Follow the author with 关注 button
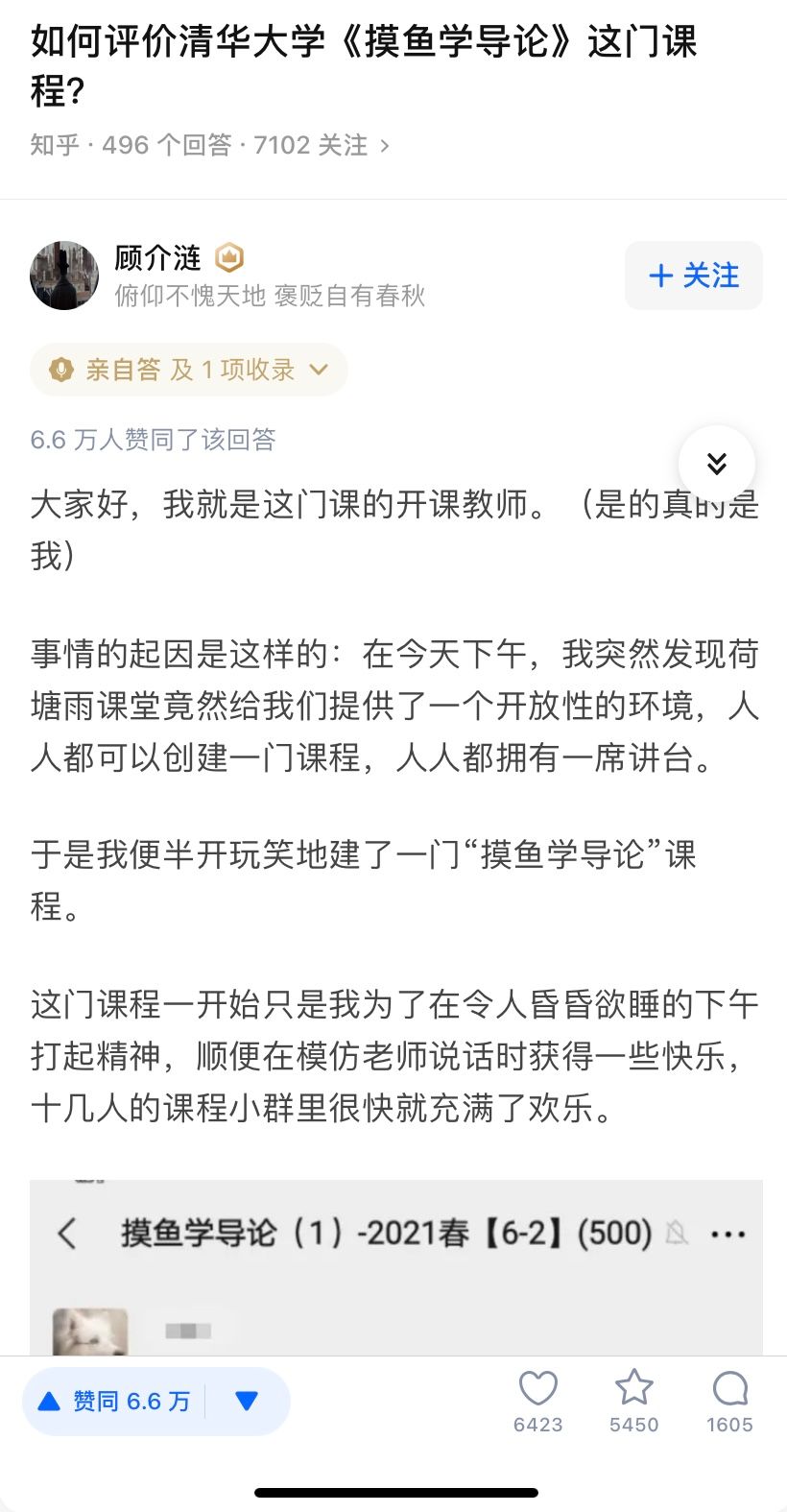This screenshot has height=1512, width=787. [x=693, y=276]
